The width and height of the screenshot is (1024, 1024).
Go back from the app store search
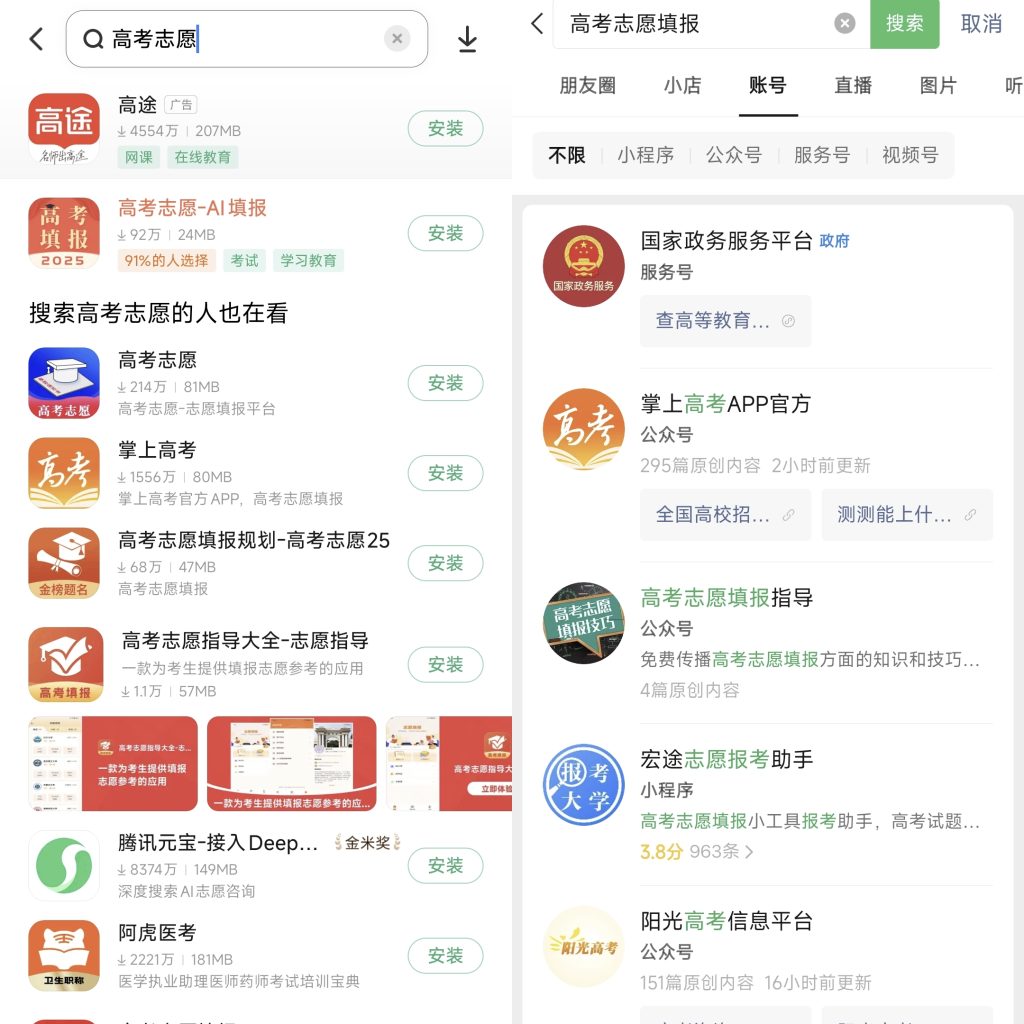coord(37,39)
